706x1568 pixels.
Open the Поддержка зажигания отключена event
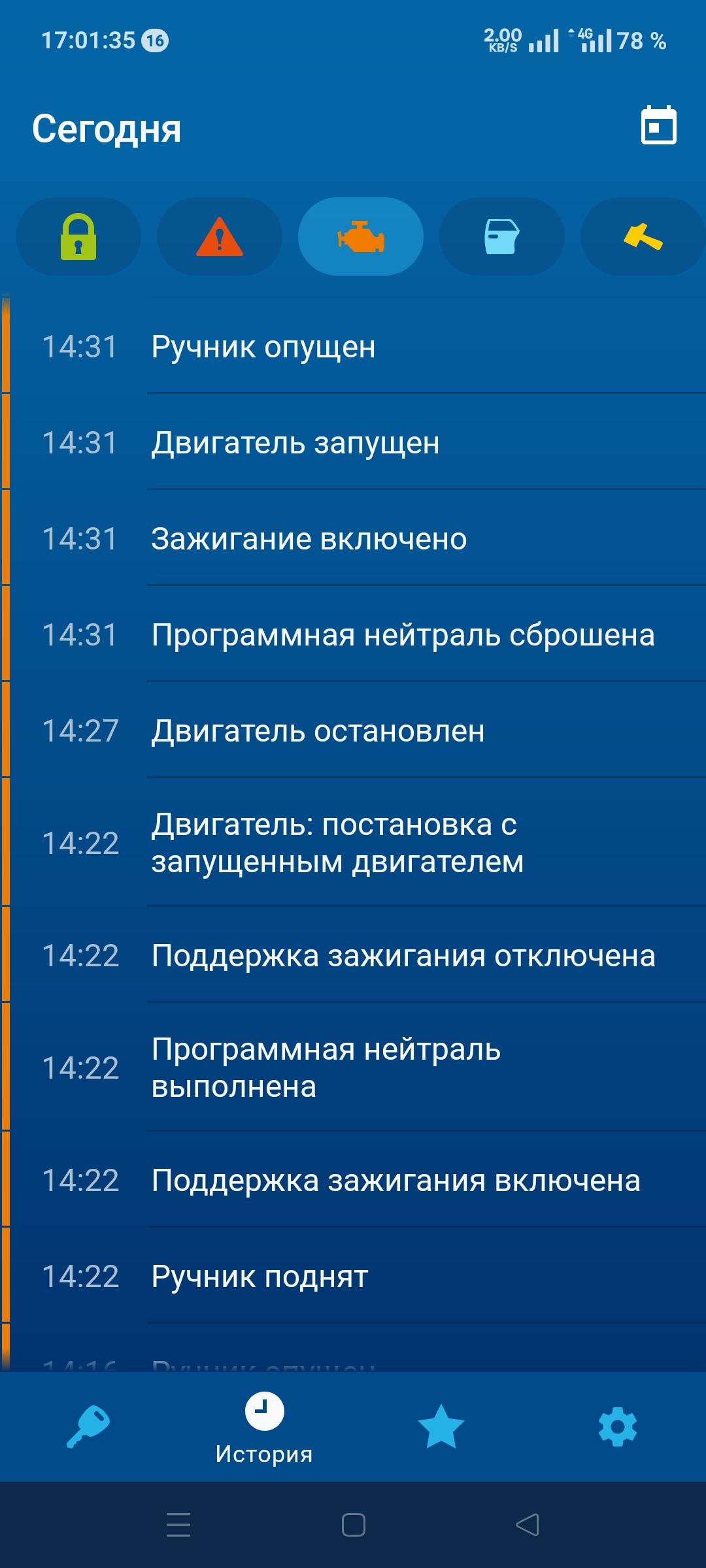click(x=353, y=955)
